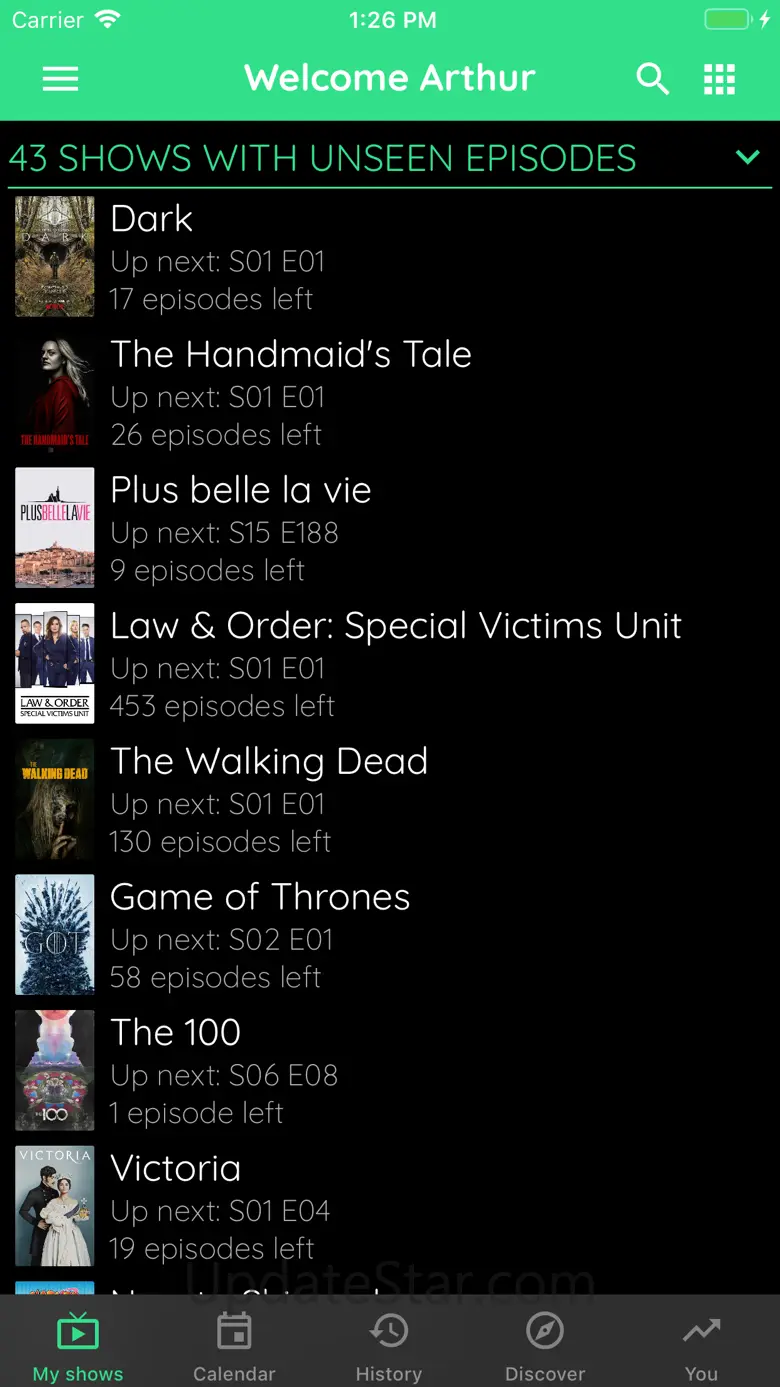
Task: Open Game of Thrones
Action: click(x=390, y=935)
